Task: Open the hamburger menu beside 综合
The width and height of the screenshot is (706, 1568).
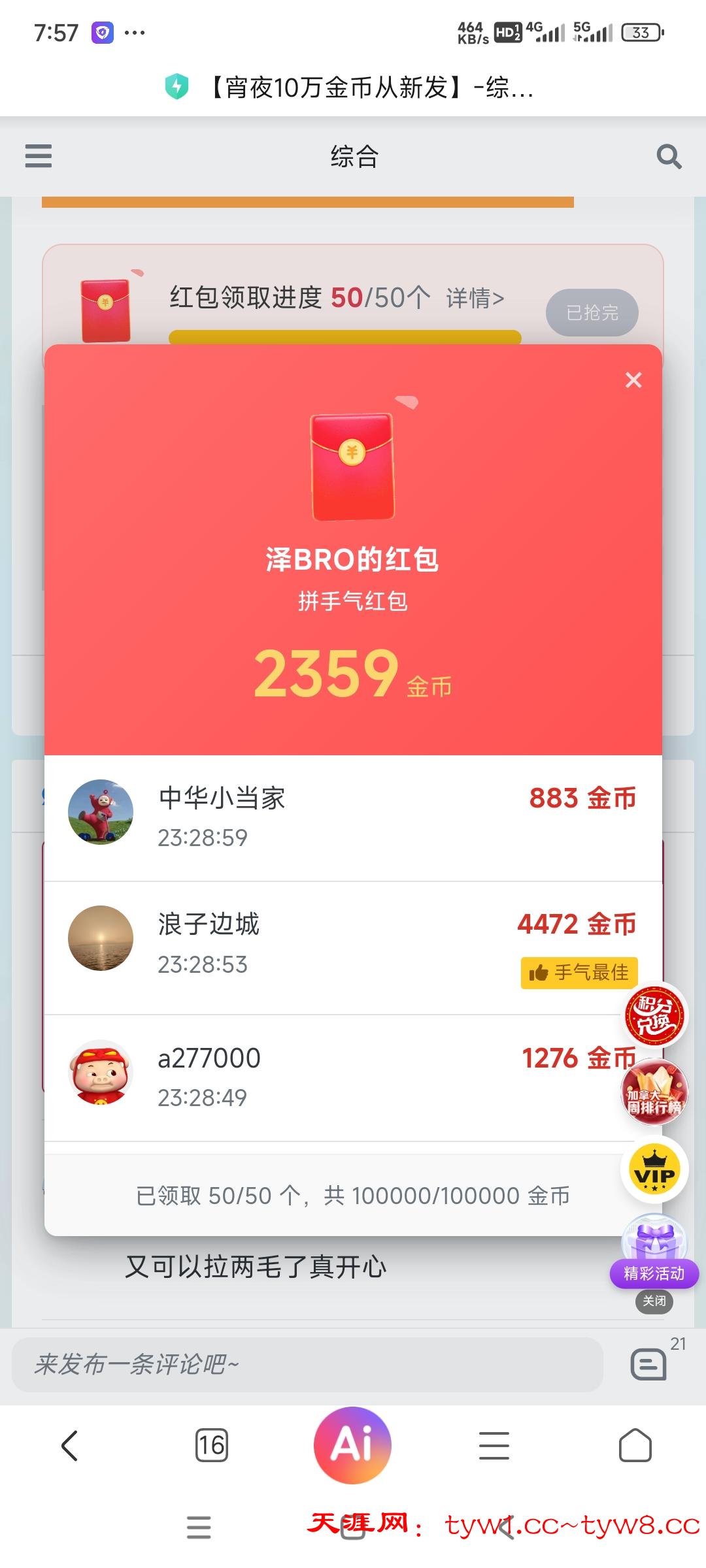Action: pos(39,156)
